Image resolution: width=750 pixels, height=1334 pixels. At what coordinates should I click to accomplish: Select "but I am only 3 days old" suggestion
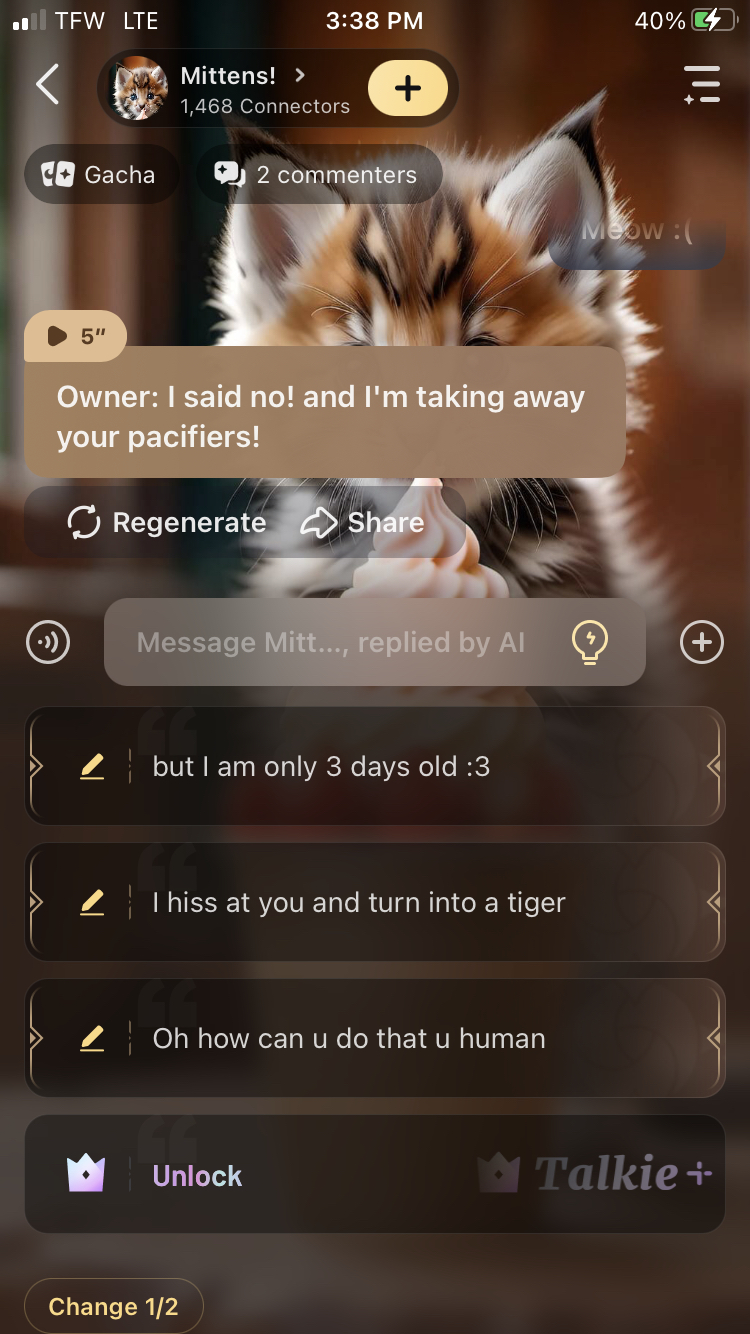click(x=374, y=767)
